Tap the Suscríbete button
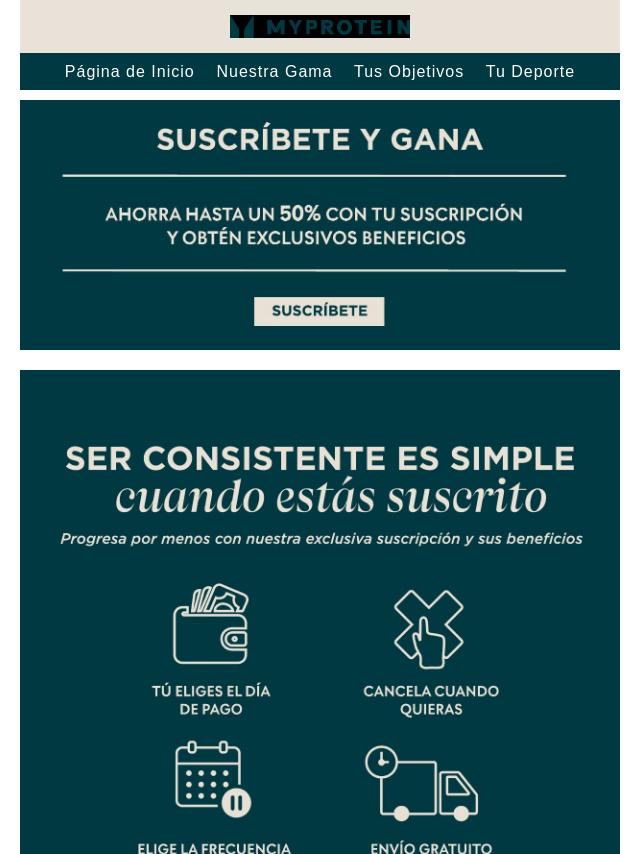 (x=319, y=311)
